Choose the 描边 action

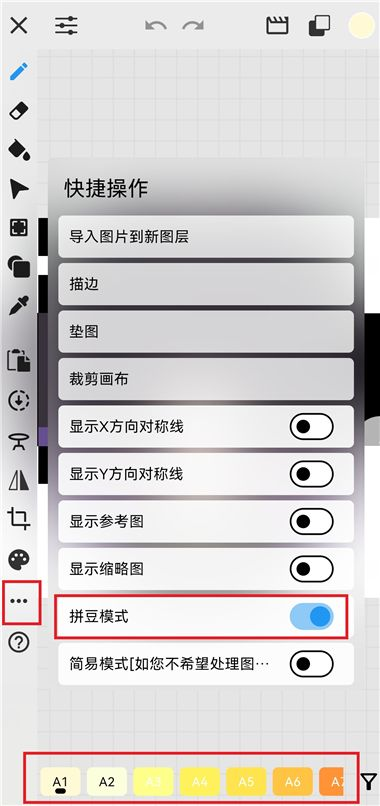click(x=206, y=284)
